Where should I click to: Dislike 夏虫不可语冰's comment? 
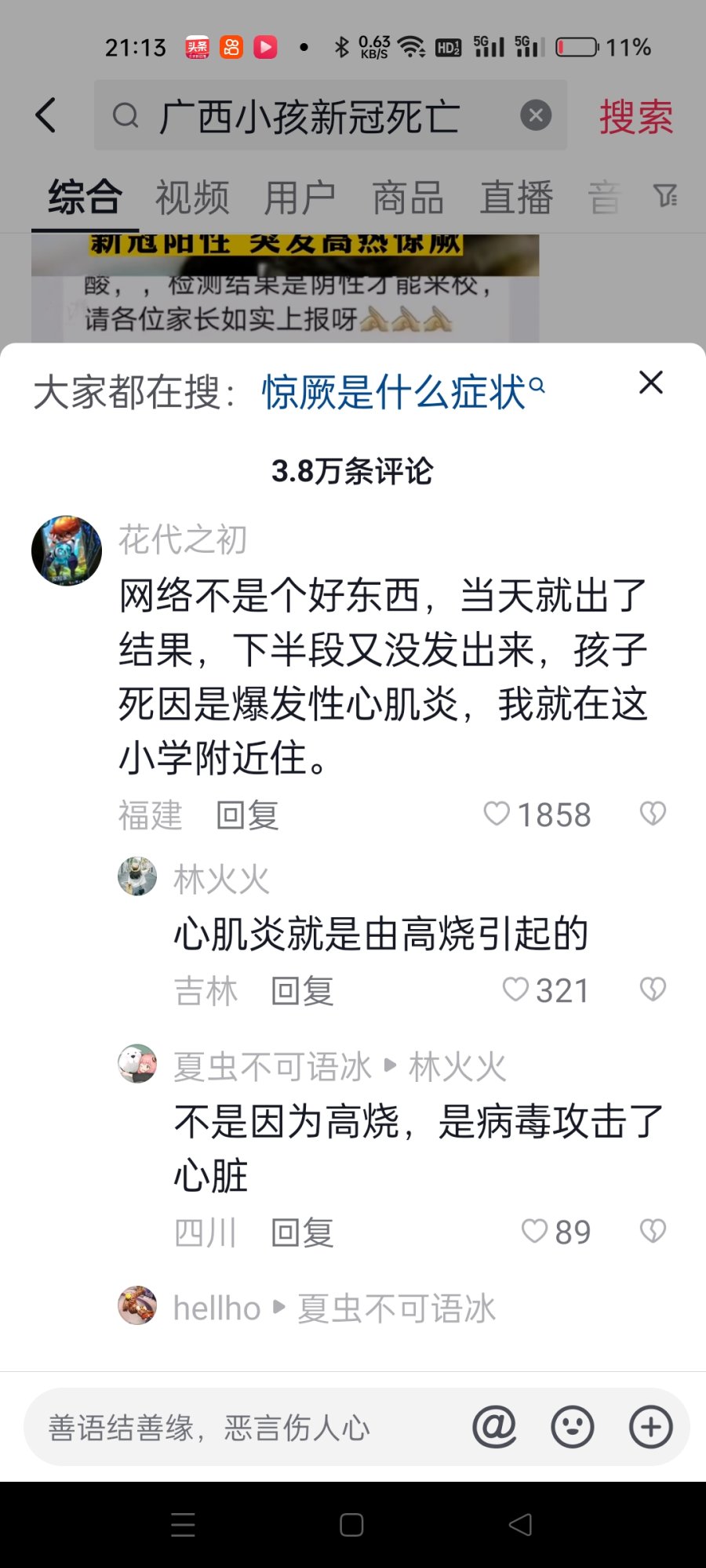point(653,1231)
